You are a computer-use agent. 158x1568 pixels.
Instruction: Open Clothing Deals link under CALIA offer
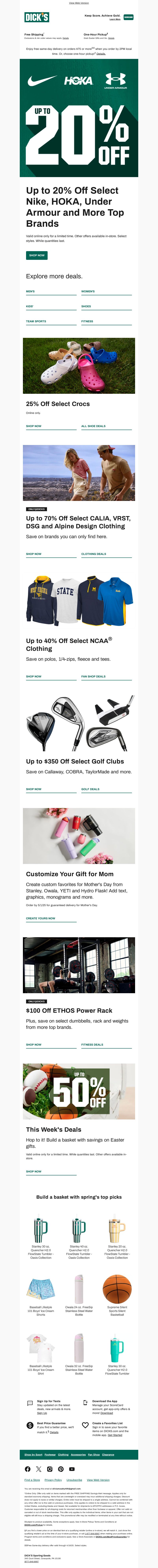click(93, 554)
